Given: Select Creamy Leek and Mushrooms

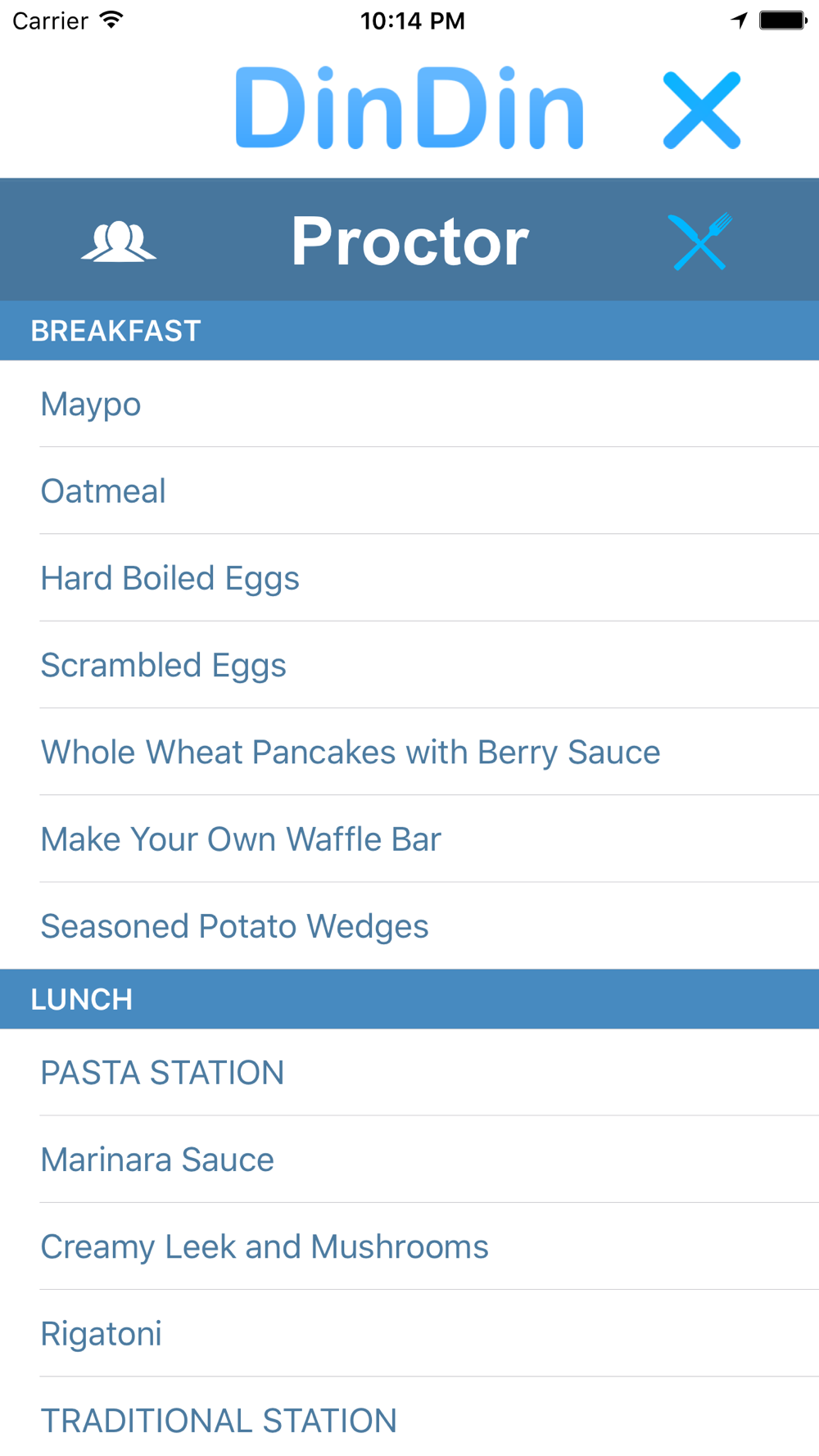Looking at the screenshot, I should tap(409, 1246).
